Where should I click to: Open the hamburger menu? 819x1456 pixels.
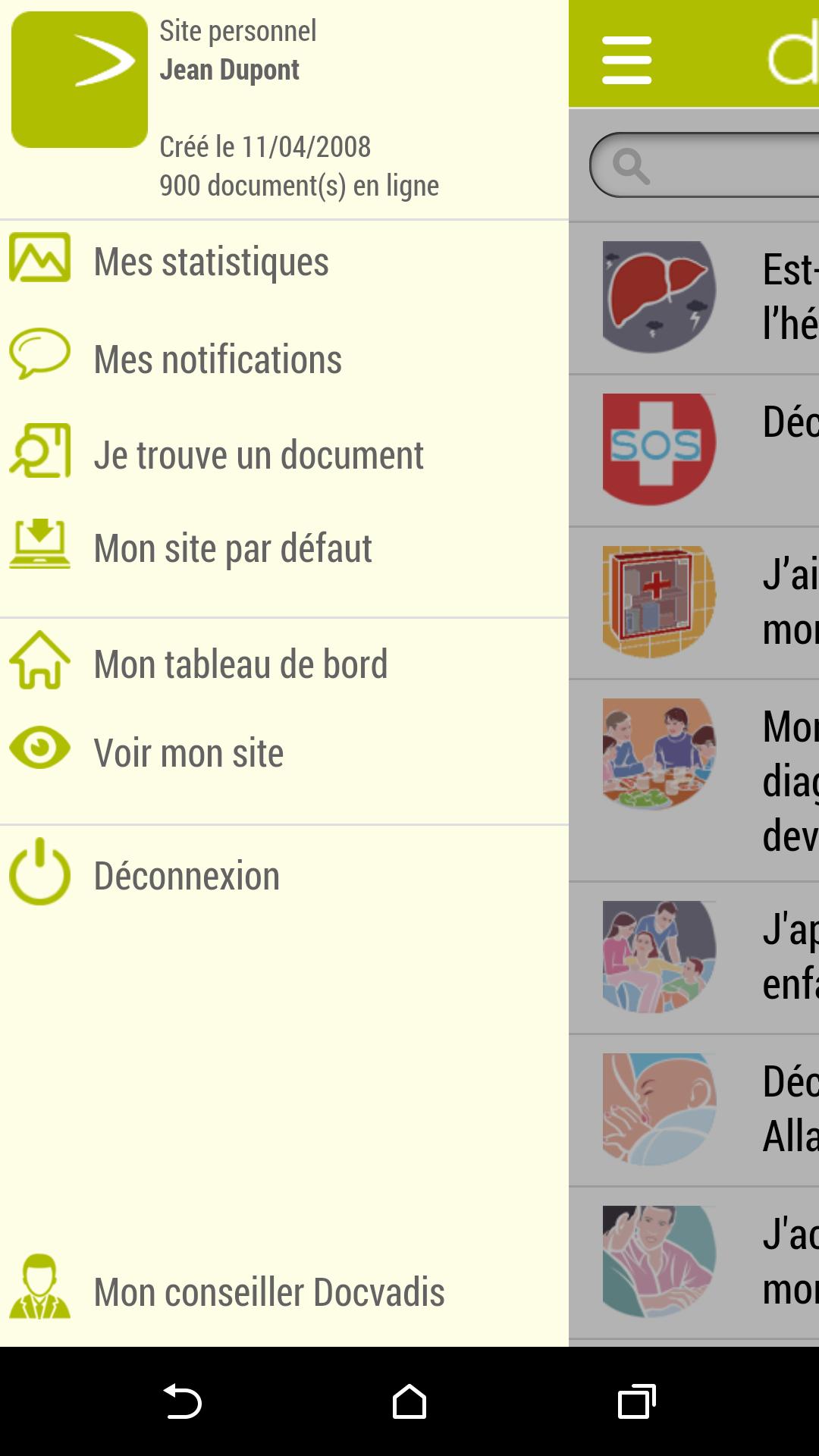(626, 59)
